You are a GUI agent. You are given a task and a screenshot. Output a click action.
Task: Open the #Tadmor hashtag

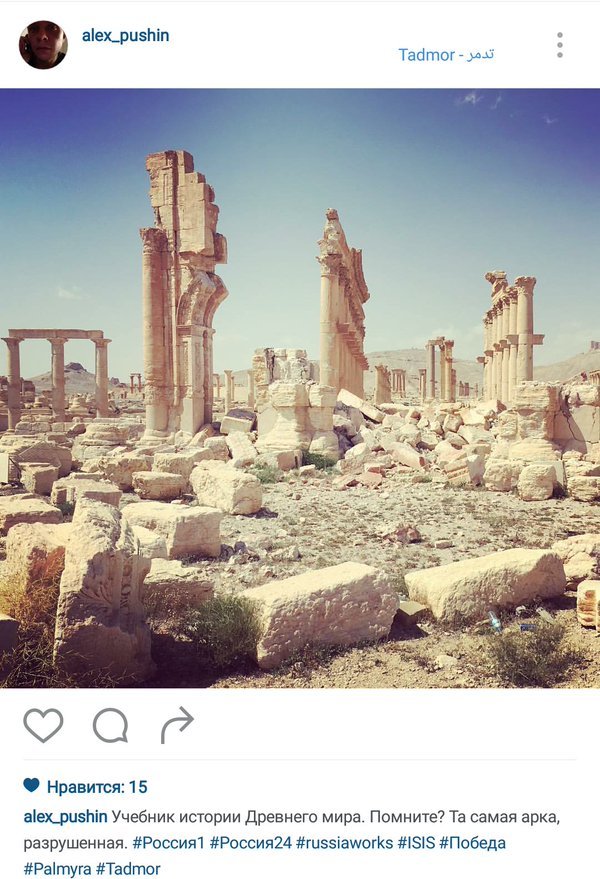(128, 869)
